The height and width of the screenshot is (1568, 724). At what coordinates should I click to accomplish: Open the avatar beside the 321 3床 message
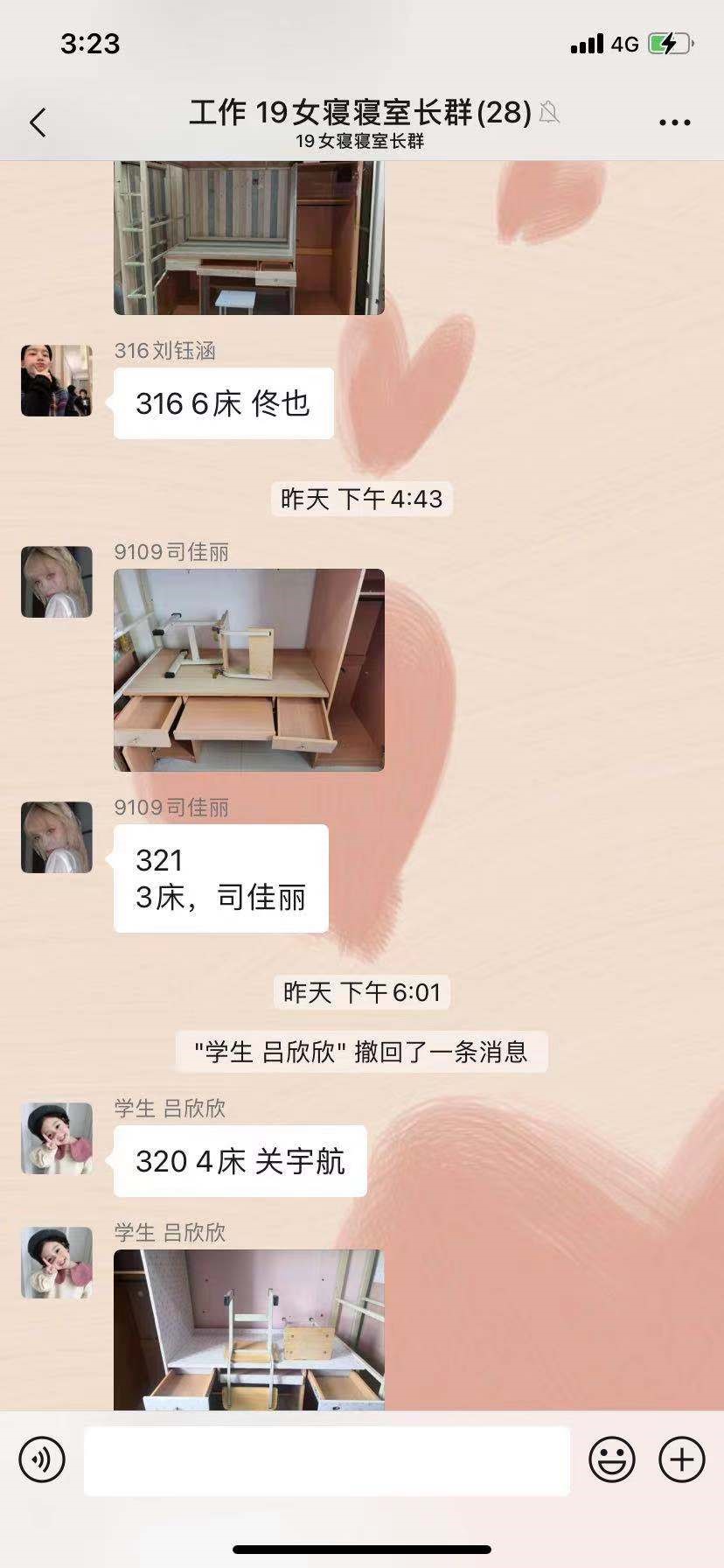click(57, 837)
